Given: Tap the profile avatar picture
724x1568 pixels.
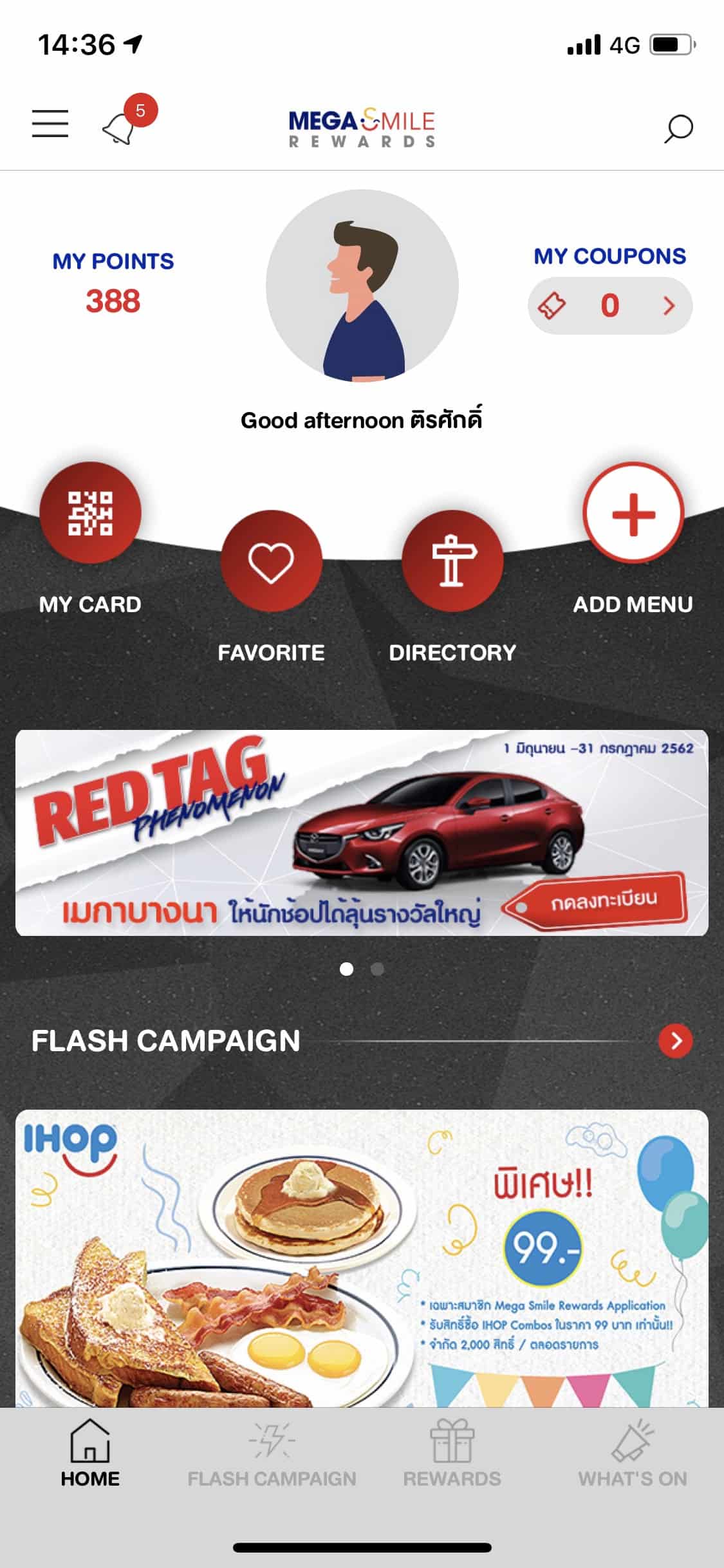Looking at the screenshot, I should pyautogui.click(x=362, y=286).
